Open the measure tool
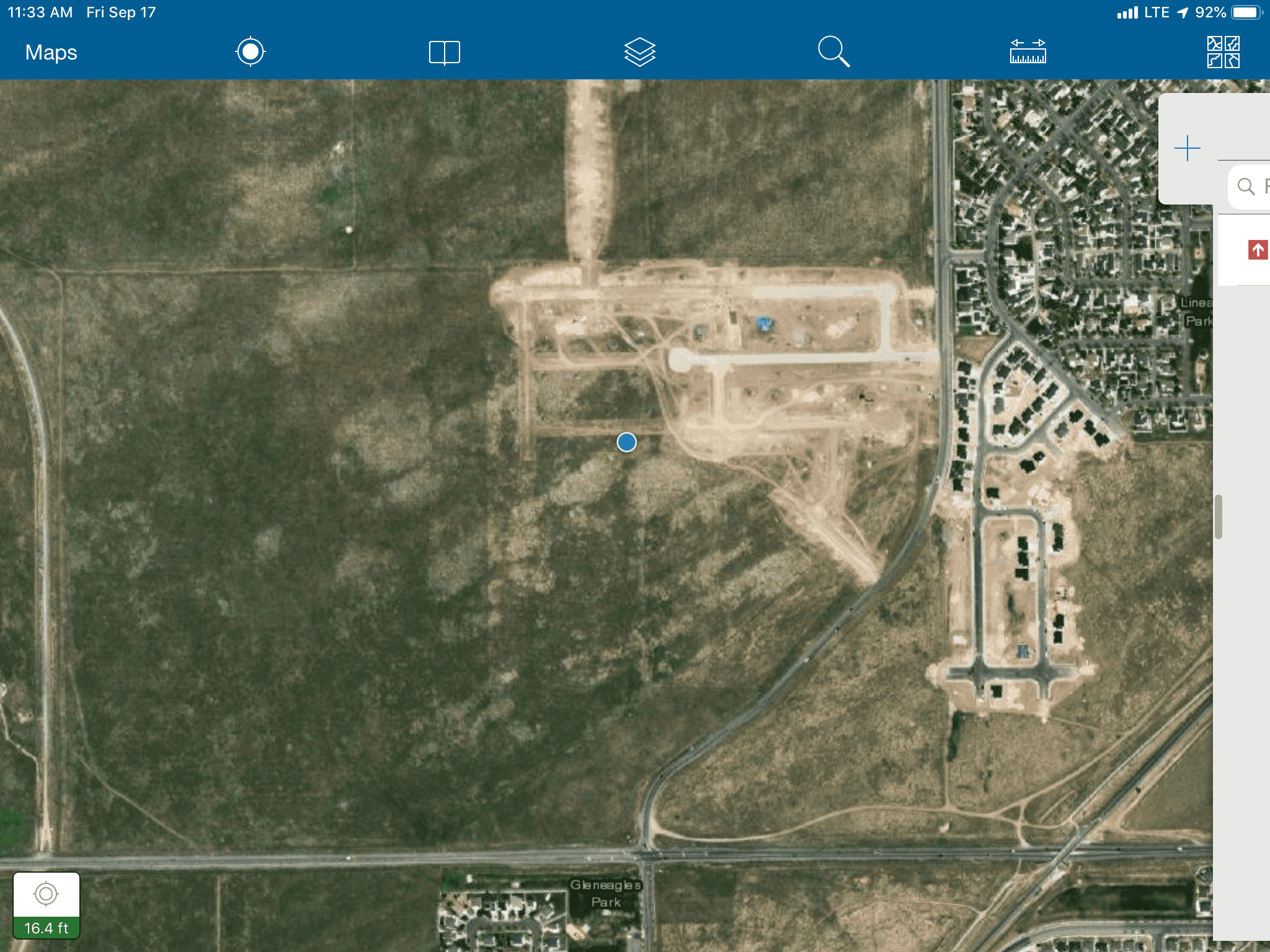This screenshot has height=952, width=1270. tap(1028, 52)
